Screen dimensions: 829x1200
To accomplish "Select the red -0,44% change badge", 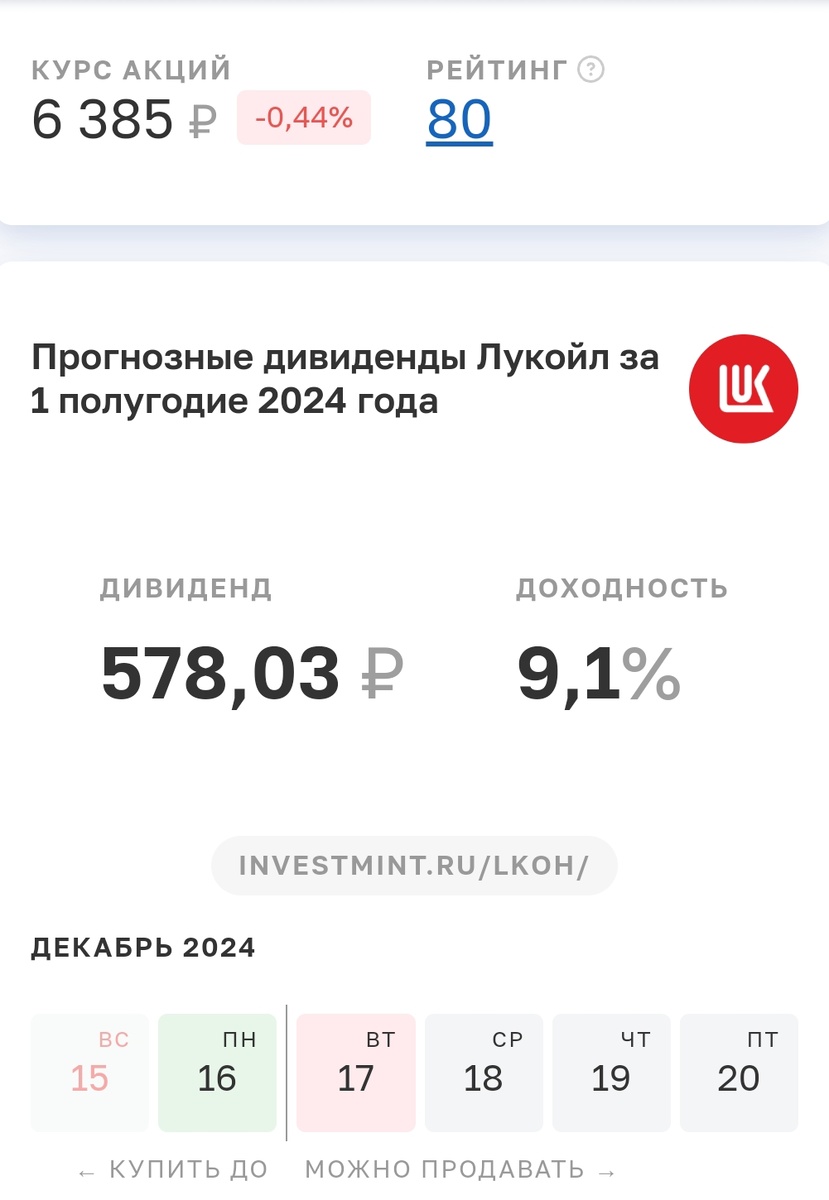I will click(303, 119).
